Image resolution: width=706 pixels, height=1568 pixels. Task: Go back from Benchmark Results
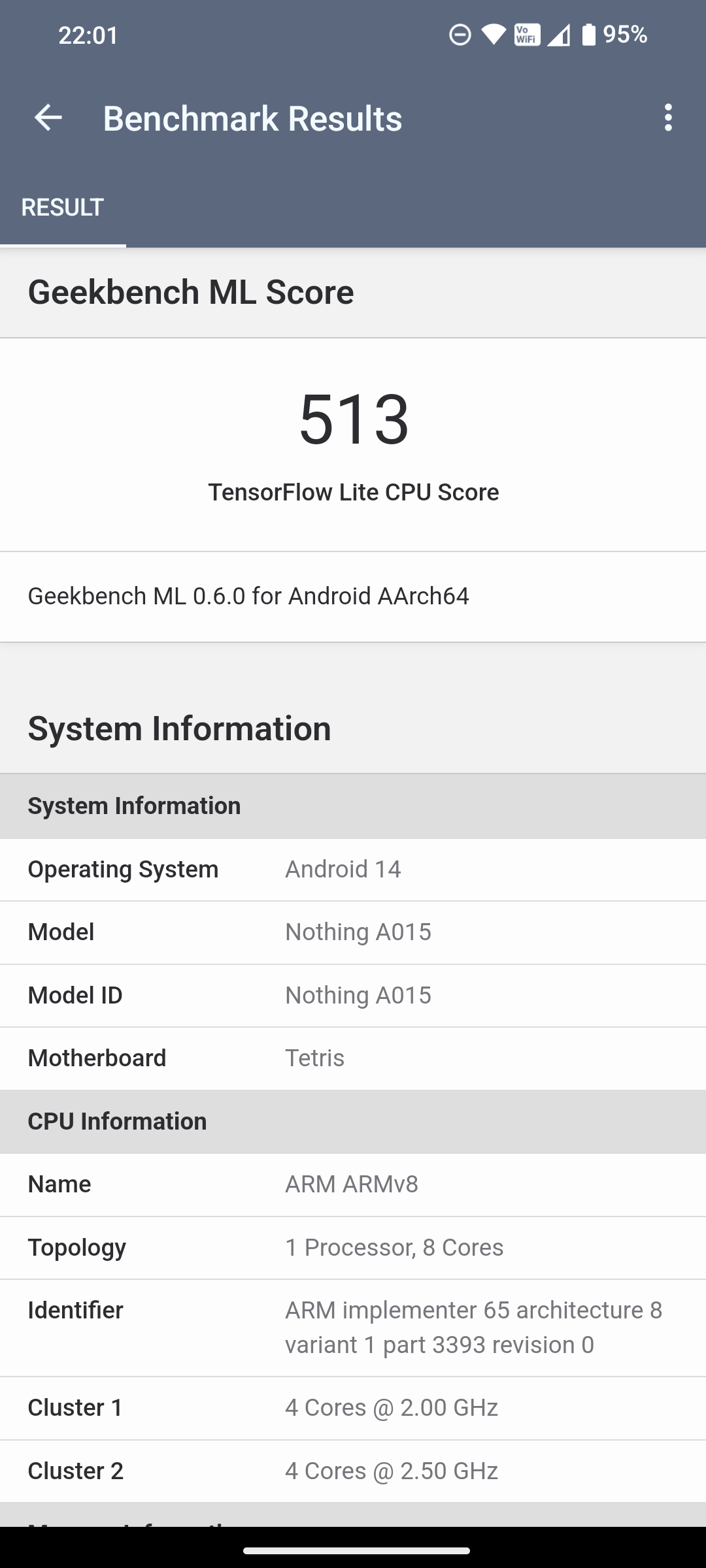point(48,118)
